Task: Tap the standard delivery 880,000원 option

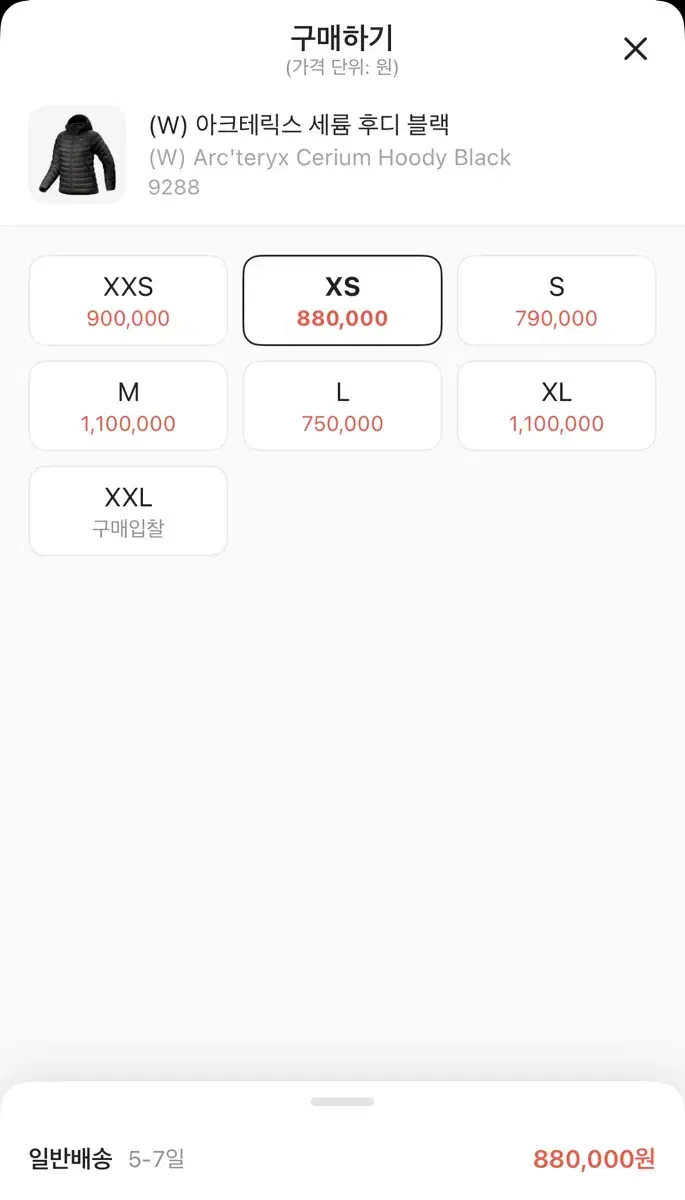Action: tap(342, 1159)
